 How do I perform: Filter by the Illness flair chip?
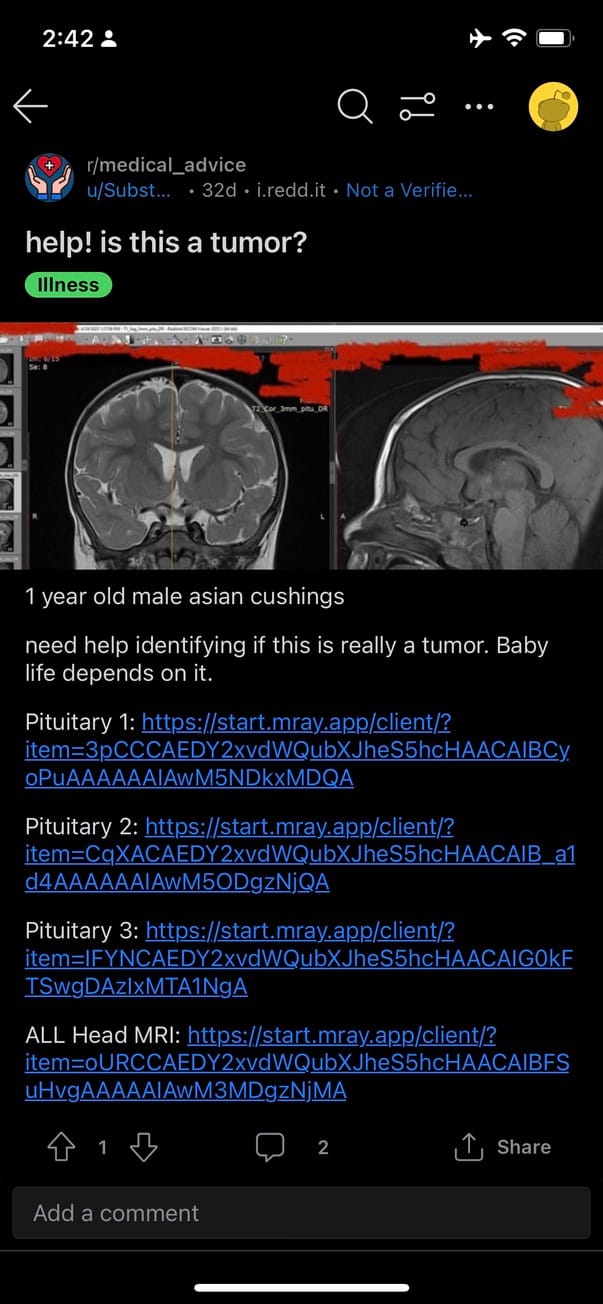68,285
